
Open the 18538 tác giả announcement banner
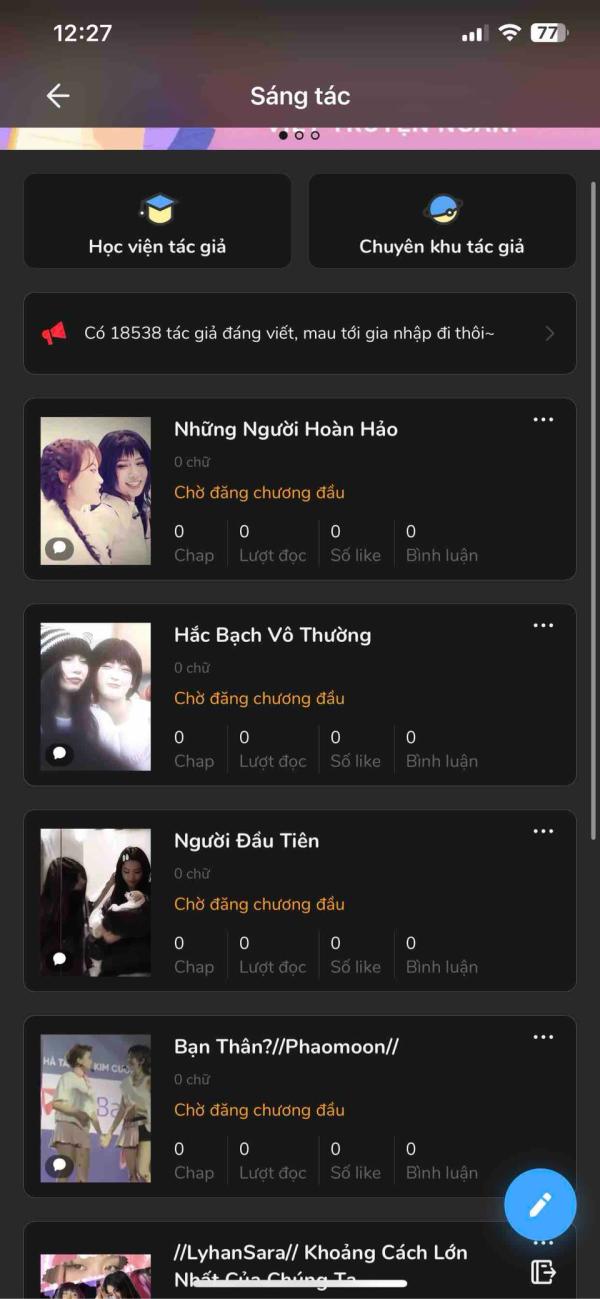pos(299,333)
